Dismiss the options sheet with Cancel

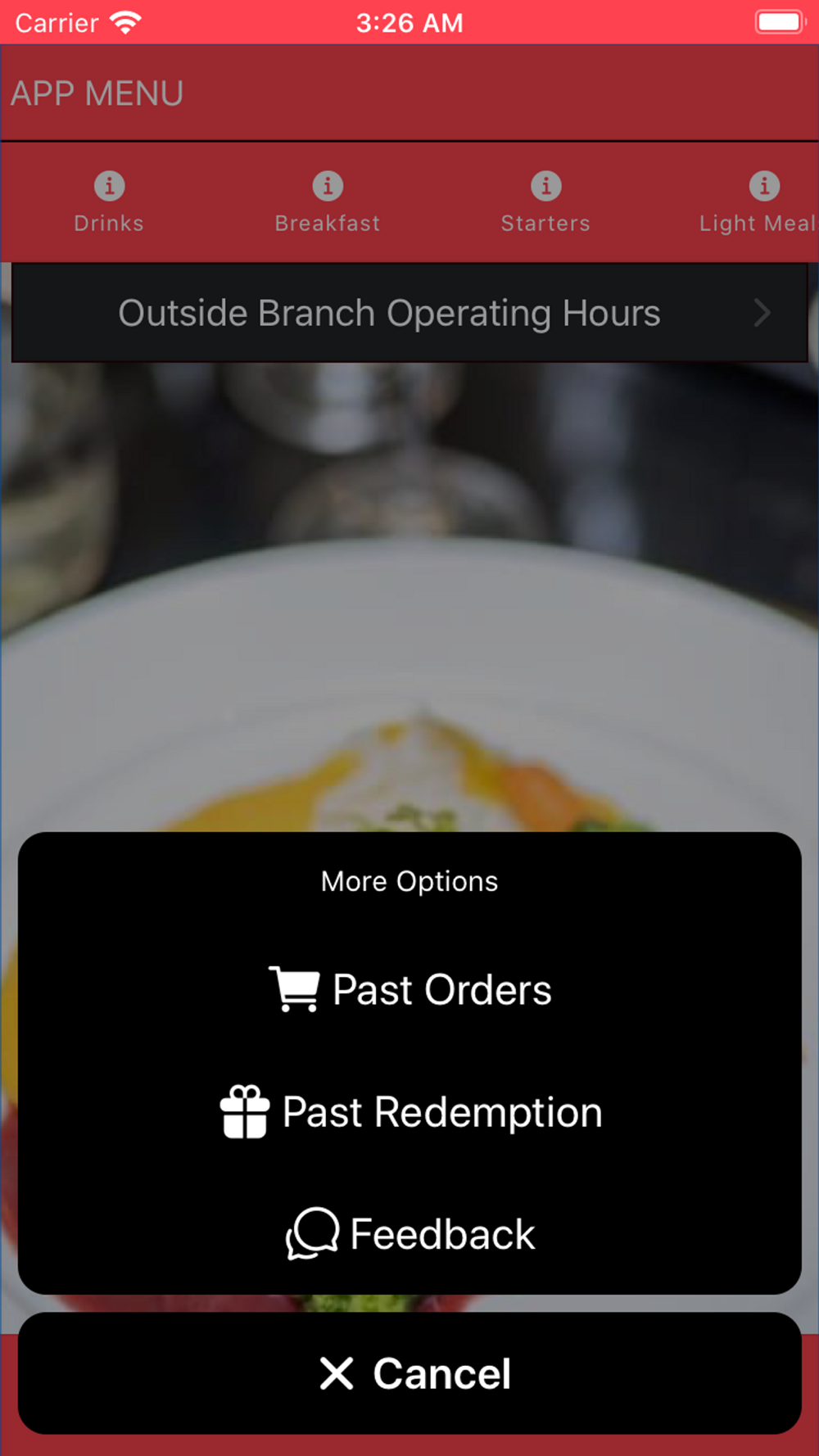point(409,1373)
